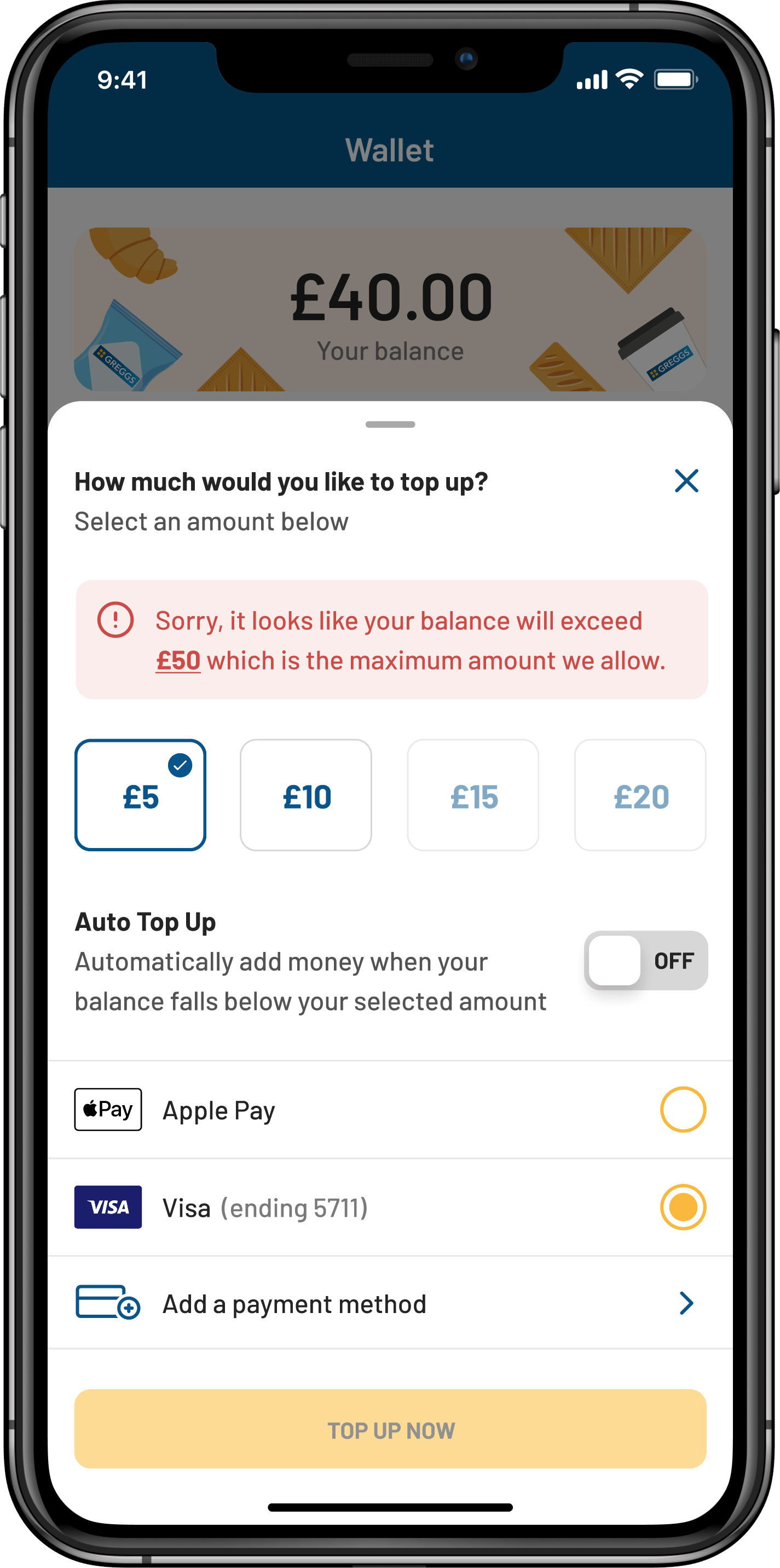Turn on Auto Top Up
This screenshot has height=1568, width=780.
[645, 961]
